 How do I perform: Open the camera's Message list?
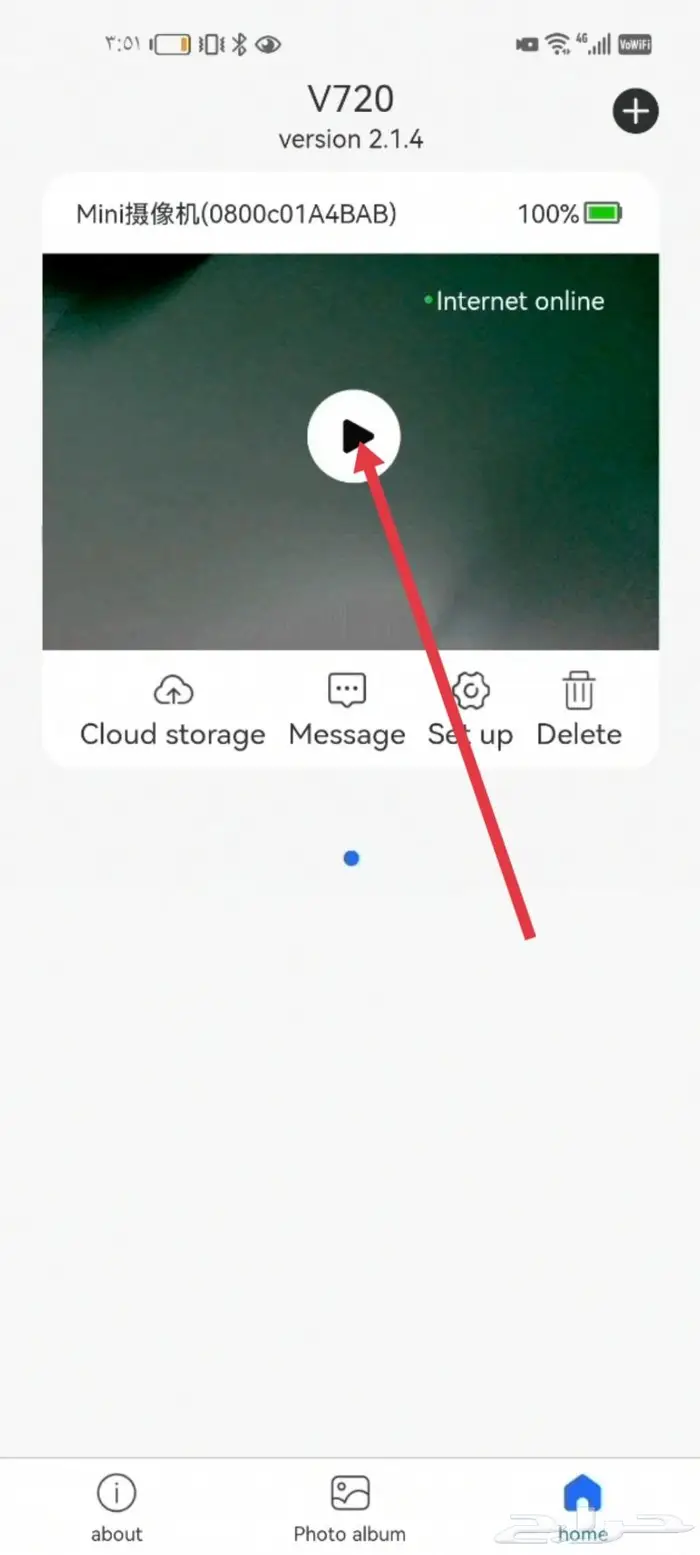[347, 710]
